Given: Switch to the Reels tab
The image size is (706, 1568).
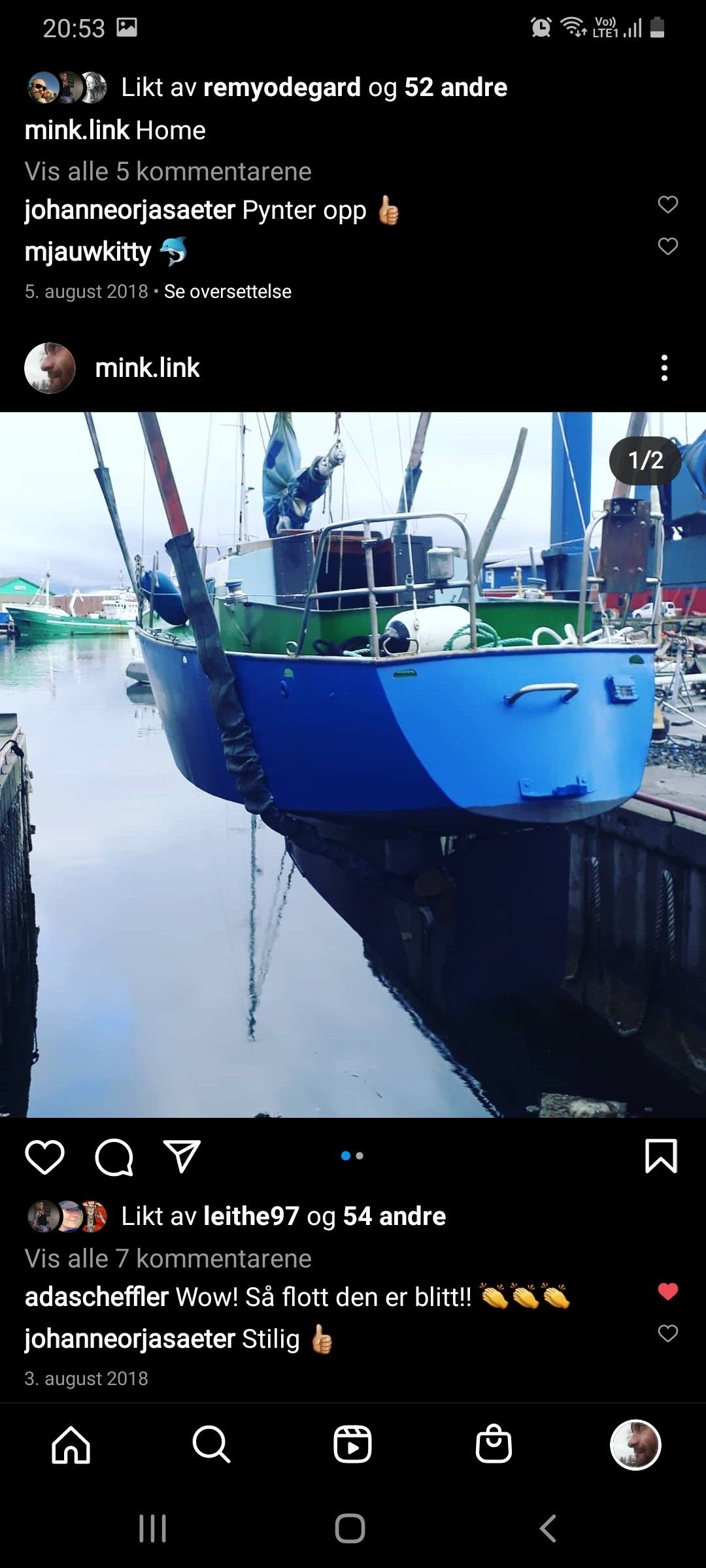Looking at the screenshot, I should (352, 1445).
